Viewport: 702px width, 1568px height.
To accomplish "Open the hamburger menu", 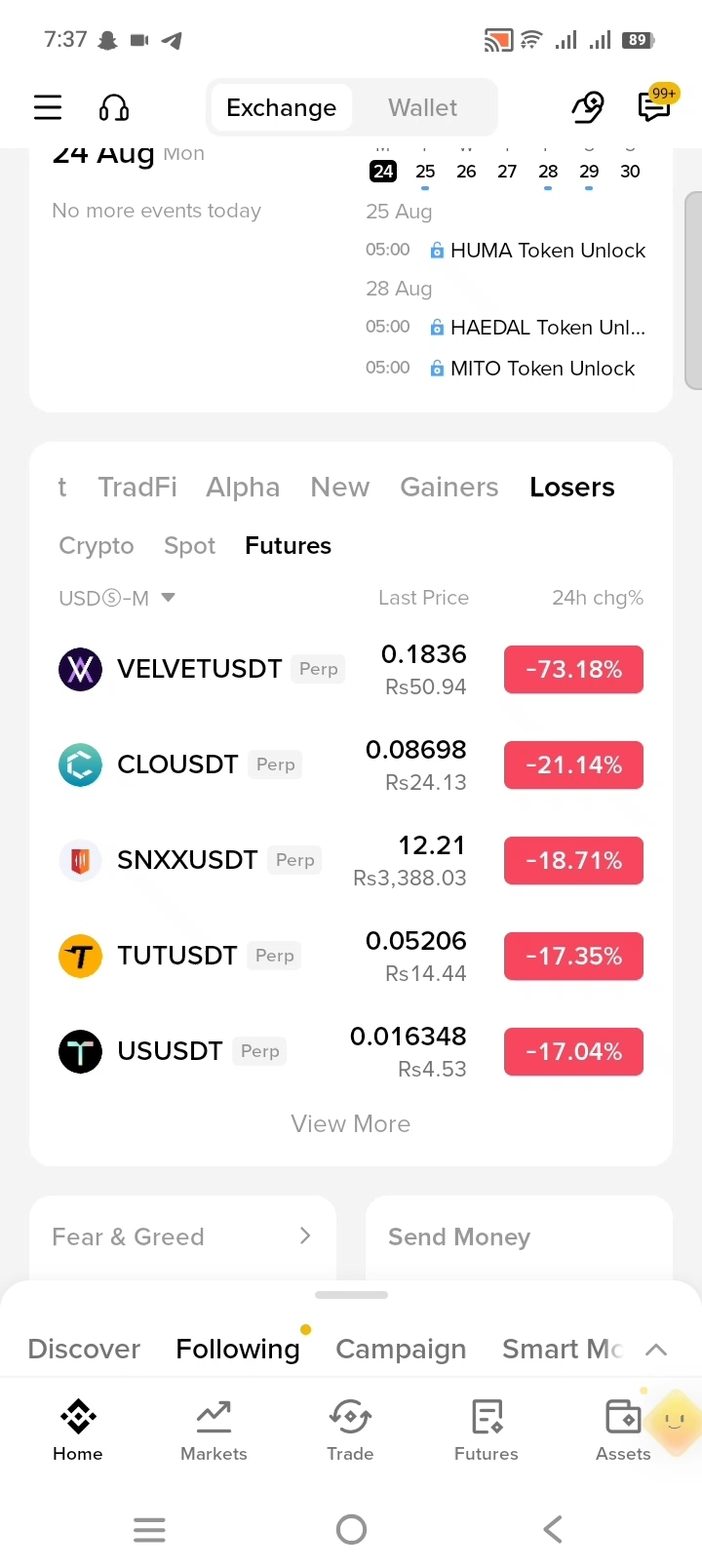I will point(48,107).
